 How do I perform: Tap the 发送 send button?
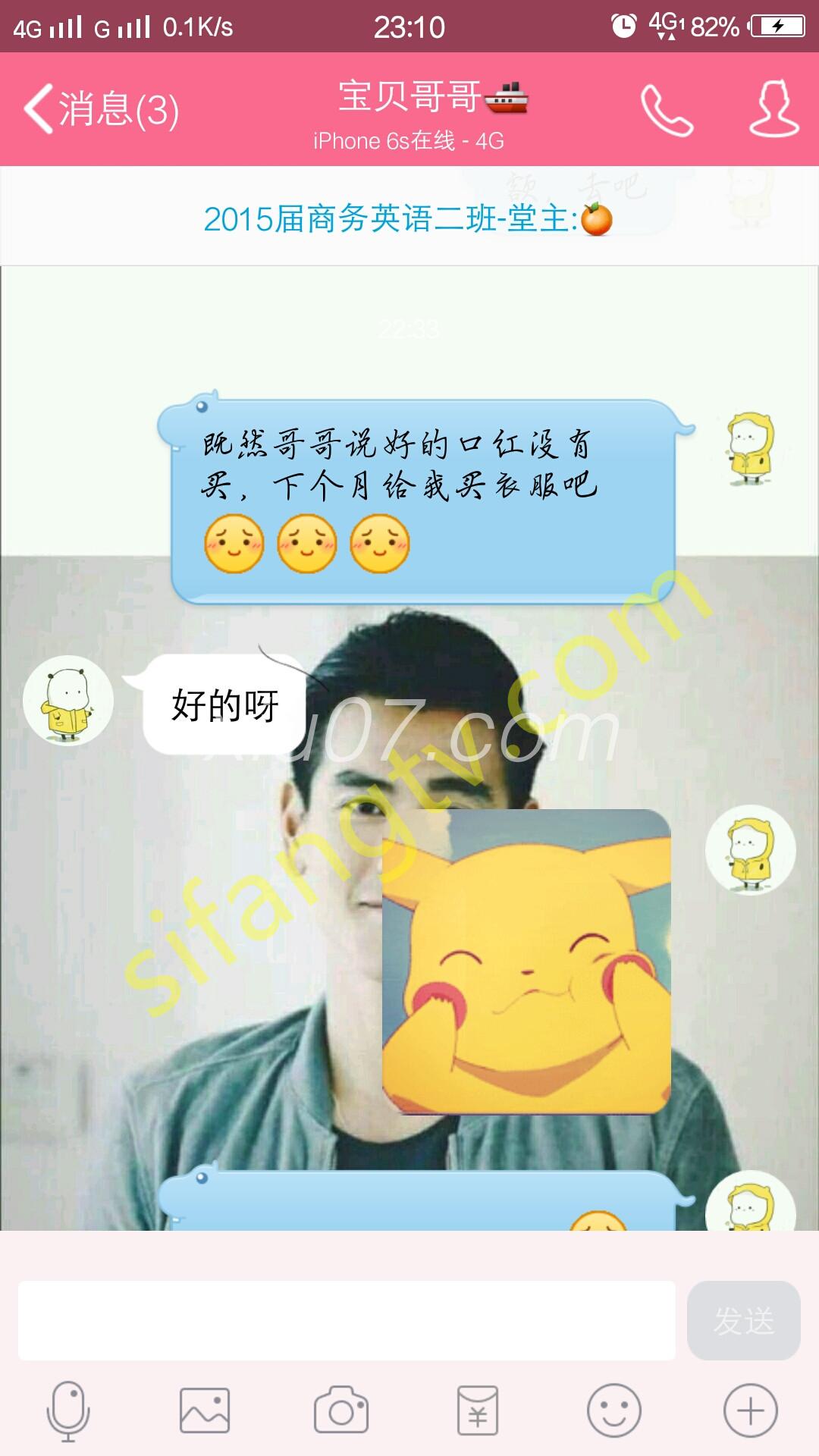[x=743, y=1320]
